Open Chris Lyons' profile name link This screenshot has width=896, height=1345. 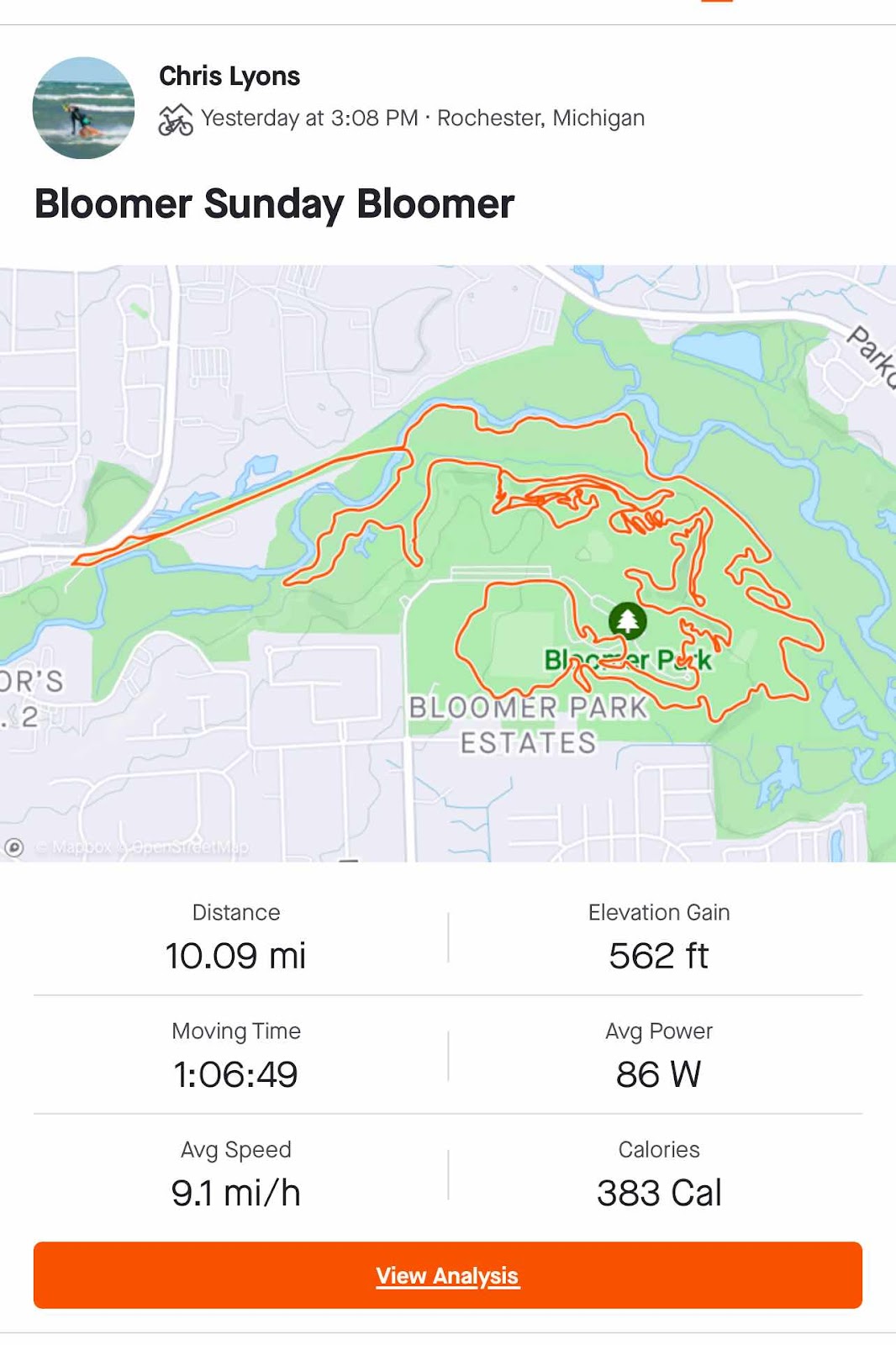[x=229, y=76]
